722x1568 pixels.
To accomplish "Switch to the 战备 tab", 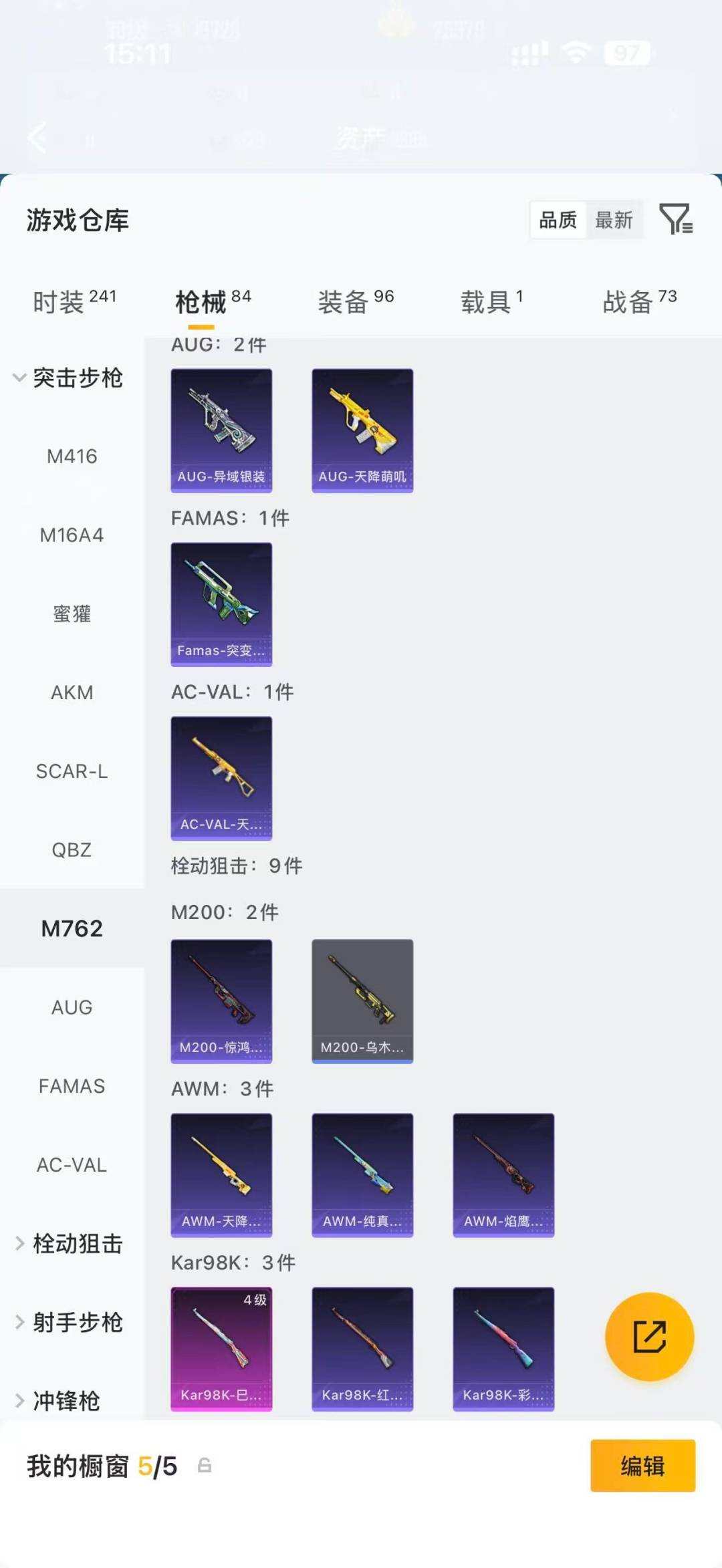I will pos(640,301).
